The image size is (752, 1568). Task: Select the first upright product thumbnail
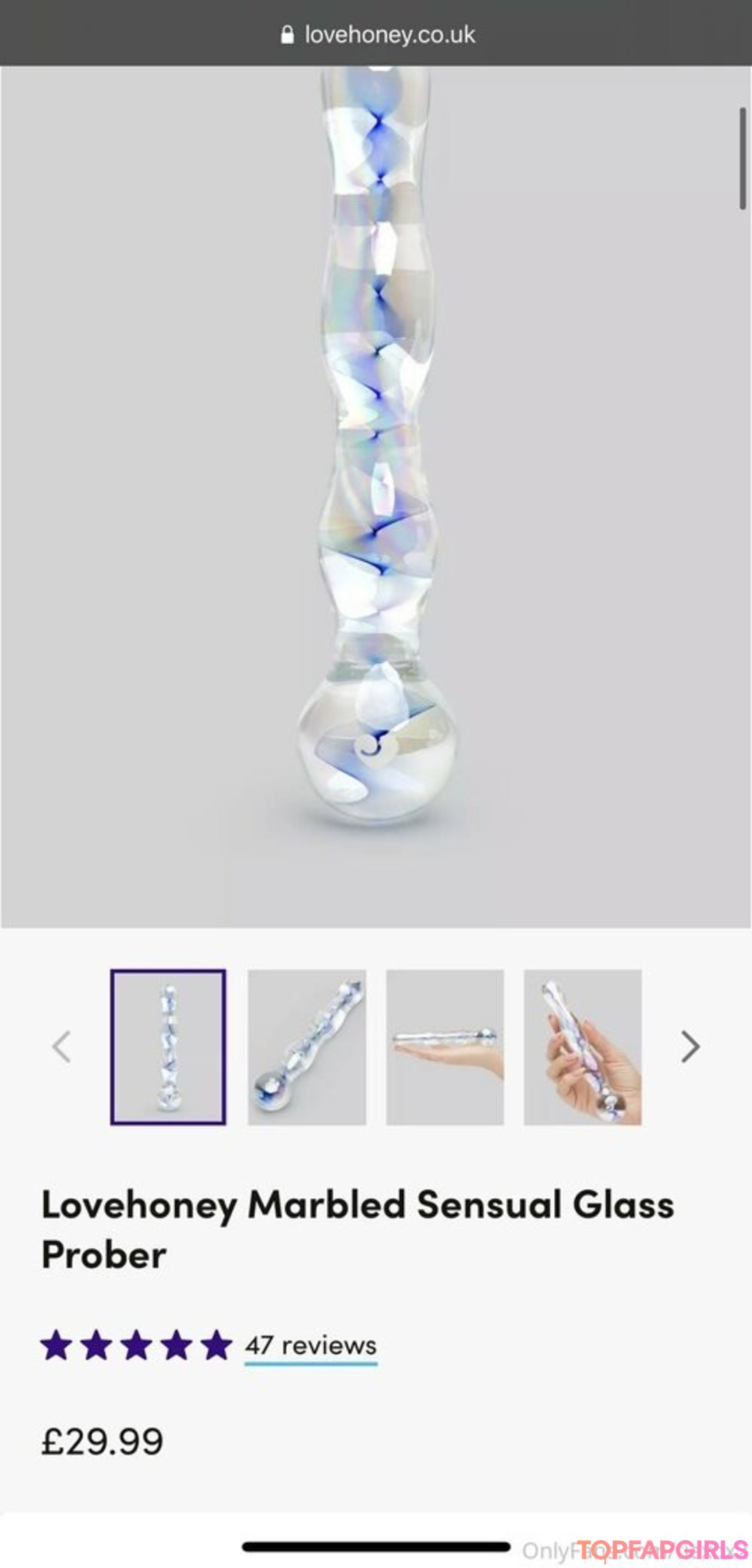pos(168,1047)
